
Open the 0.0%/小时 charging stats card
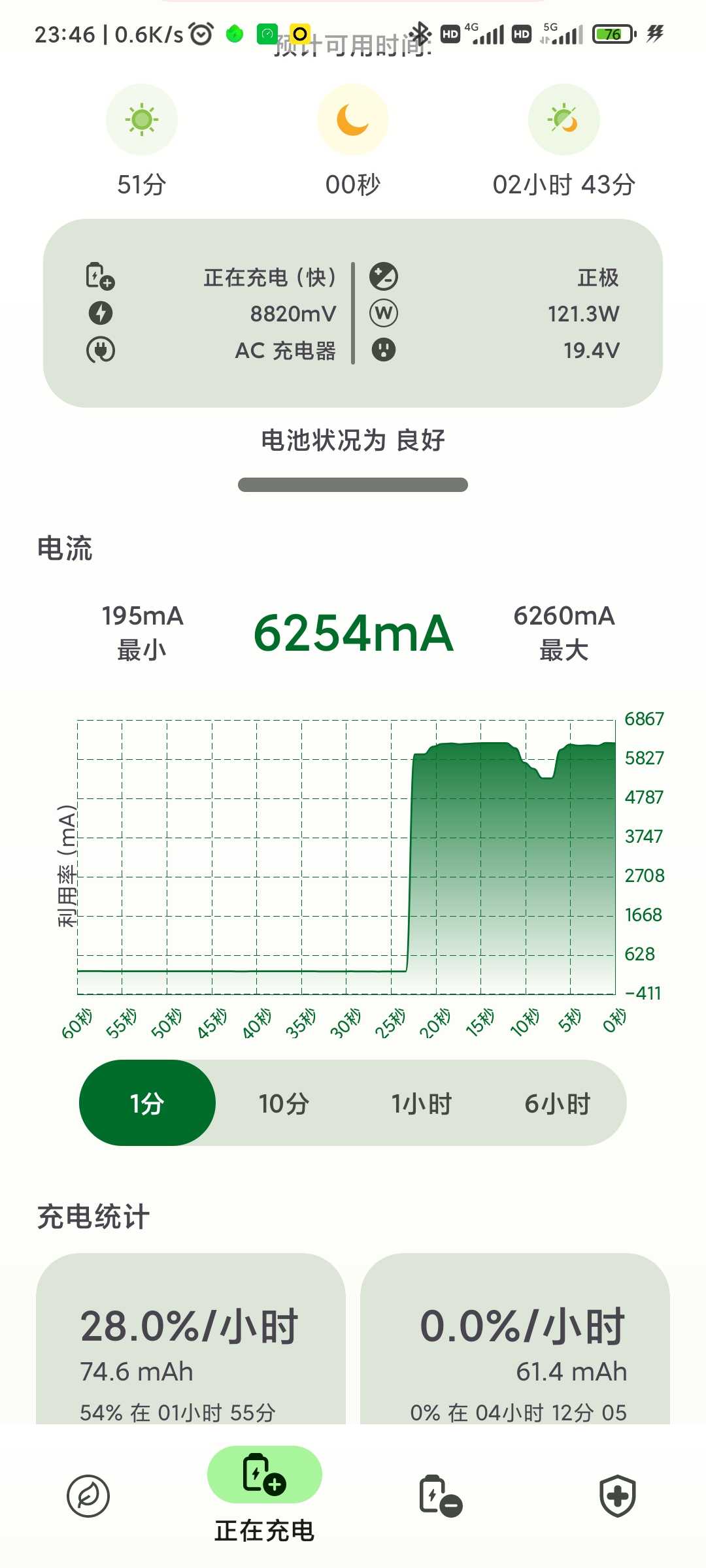515,1338
